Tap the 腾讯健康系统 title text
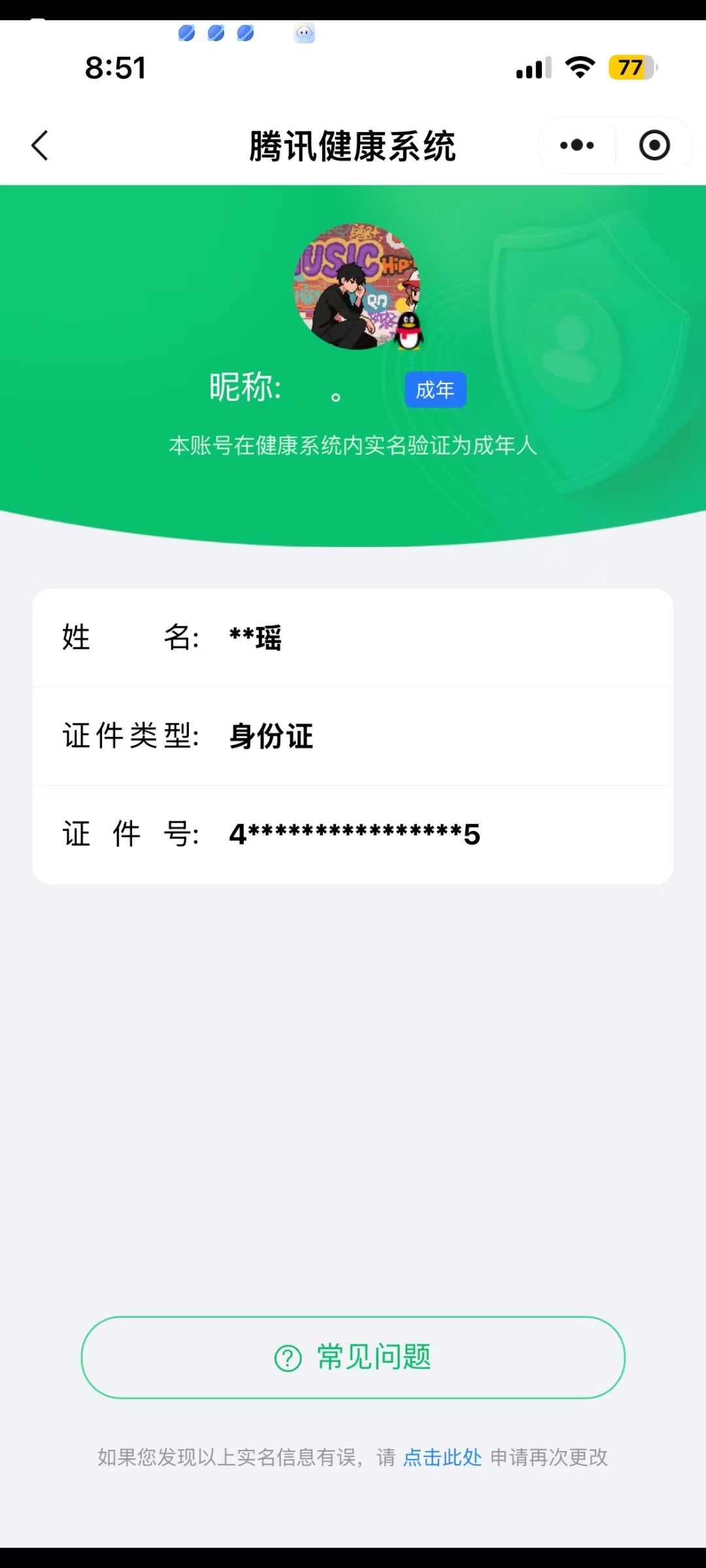This screenshot has width=706, height=1568. click(353, 145)
